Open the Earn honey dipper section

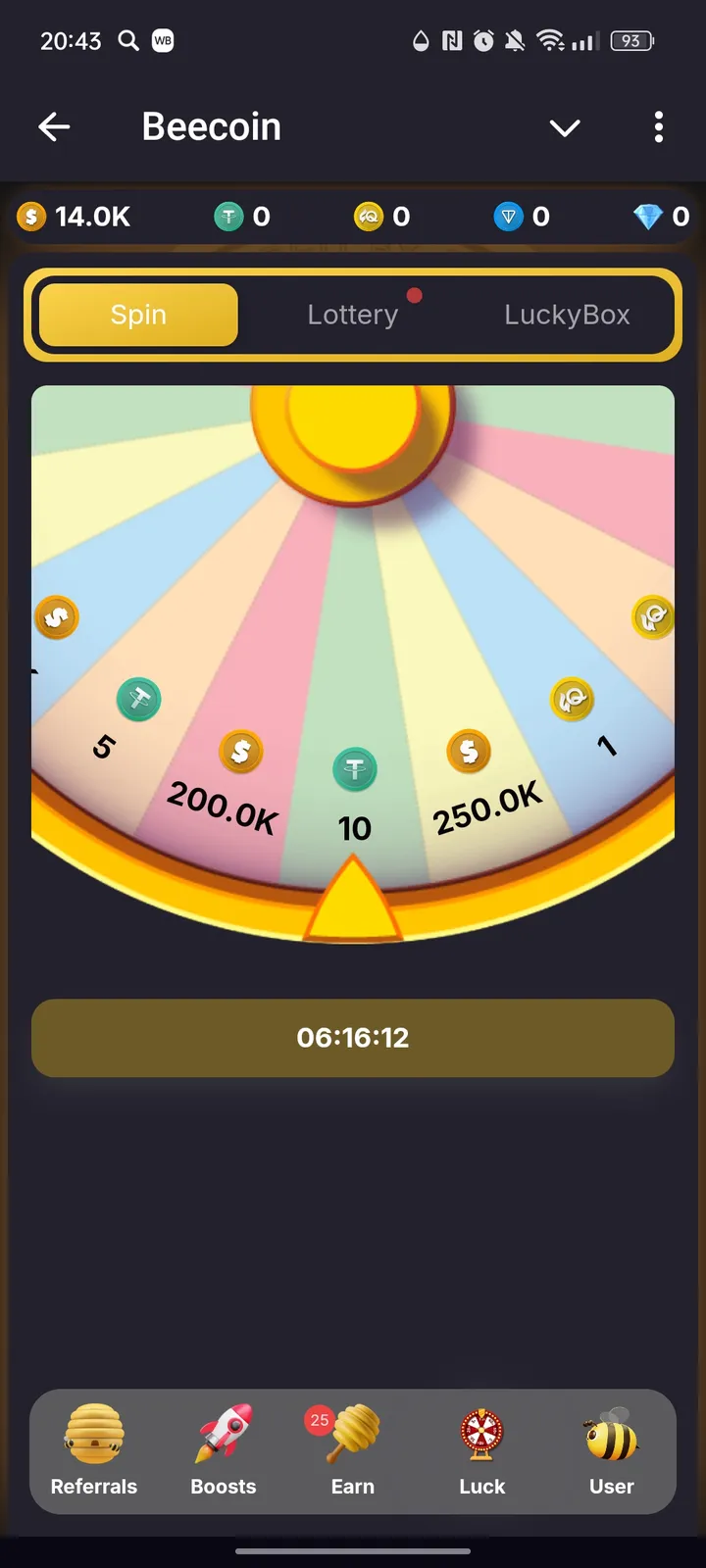(352, 1450)
